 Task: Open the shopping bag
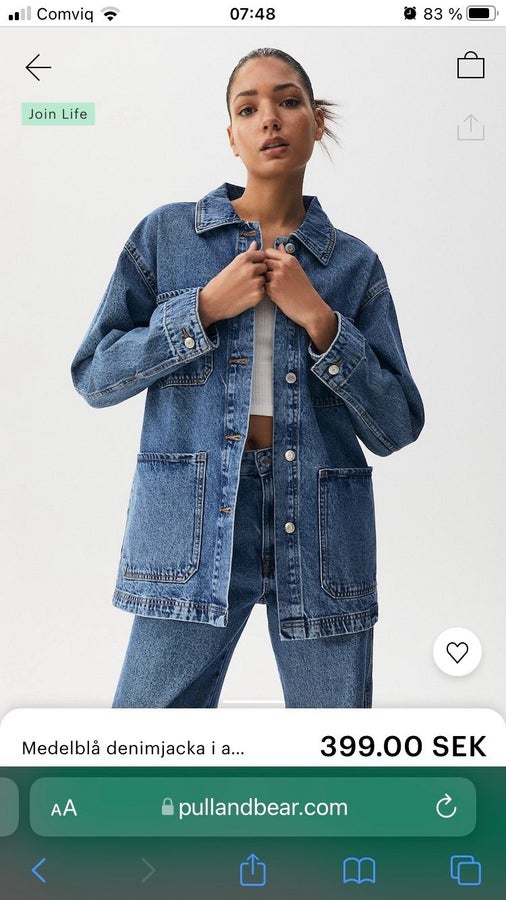tap(470, 65)
